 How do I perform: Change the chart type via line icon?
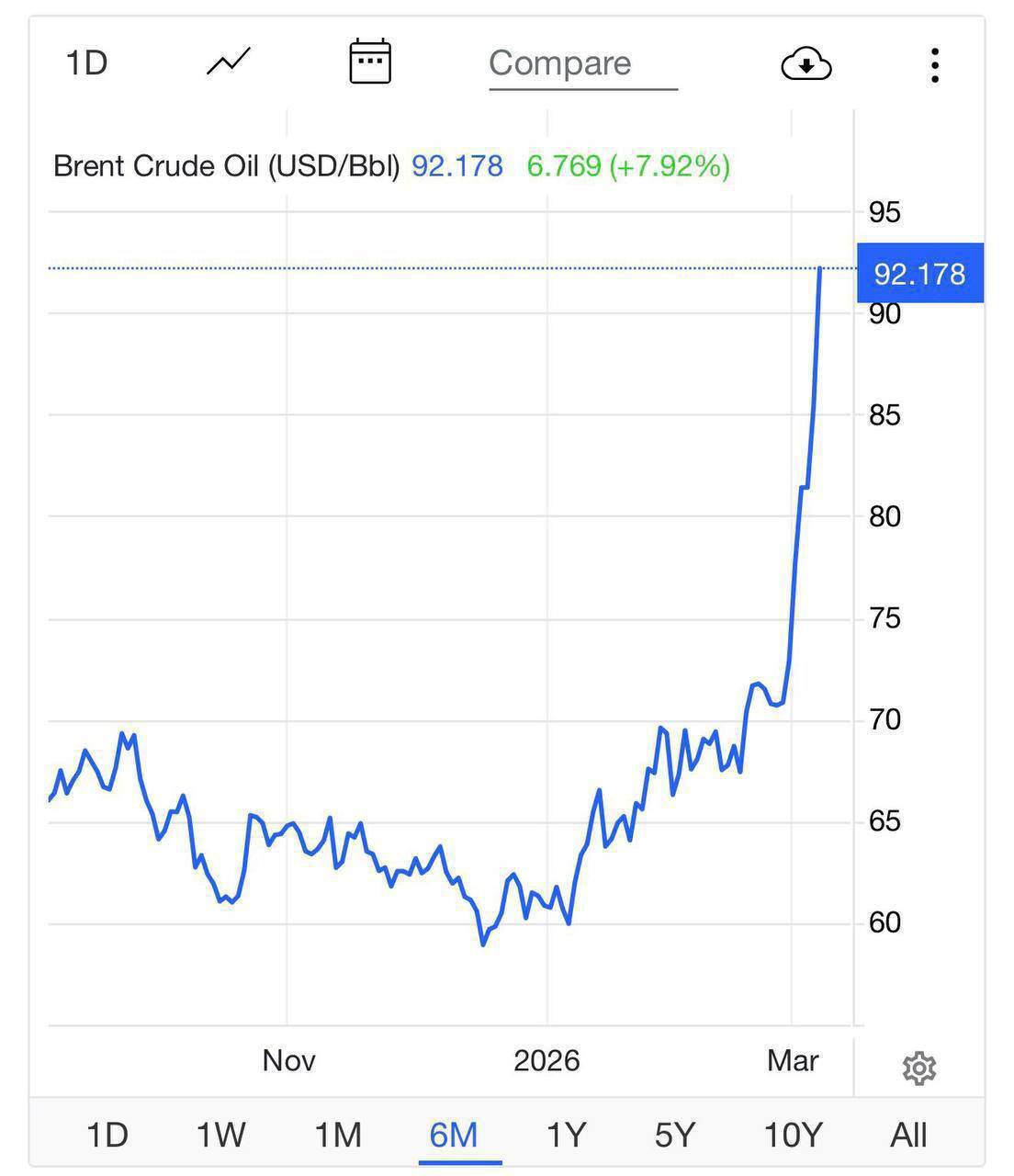click(229, 62)
